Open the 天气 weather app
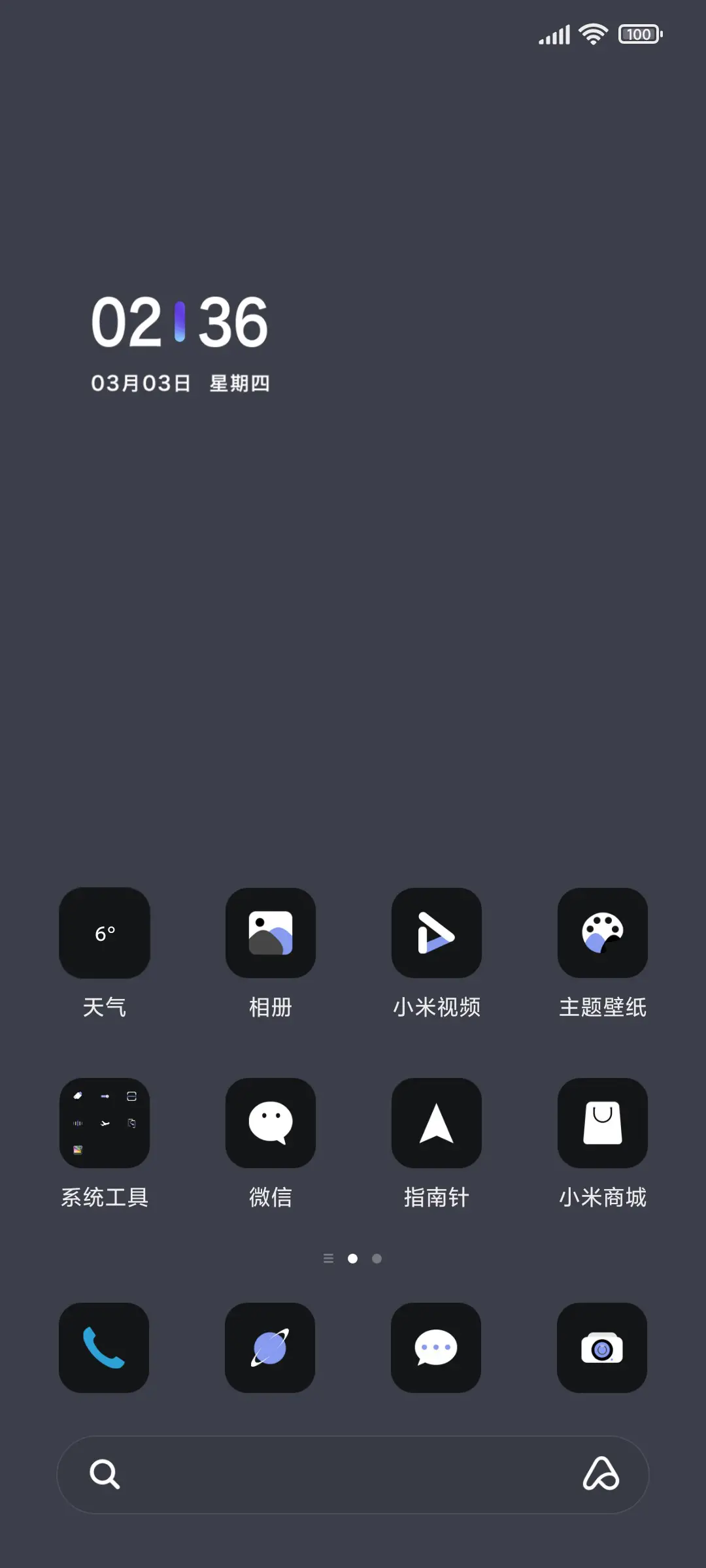Image resolution: width=706 pixels, height=1568 pixels. pos(104,933)
